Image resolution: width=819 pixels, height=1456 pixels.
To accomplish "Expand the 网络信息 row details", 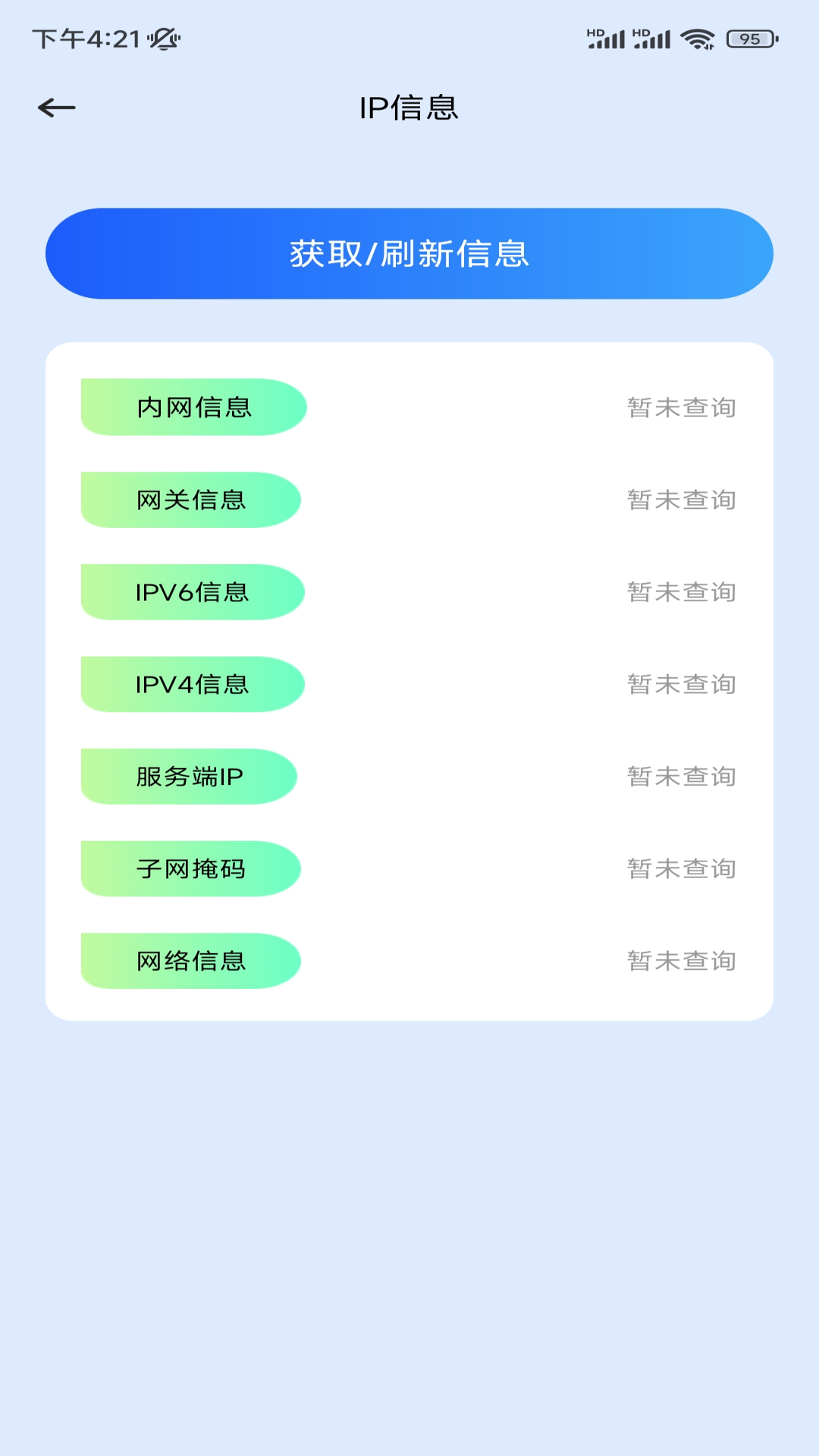I will point(190,960).
